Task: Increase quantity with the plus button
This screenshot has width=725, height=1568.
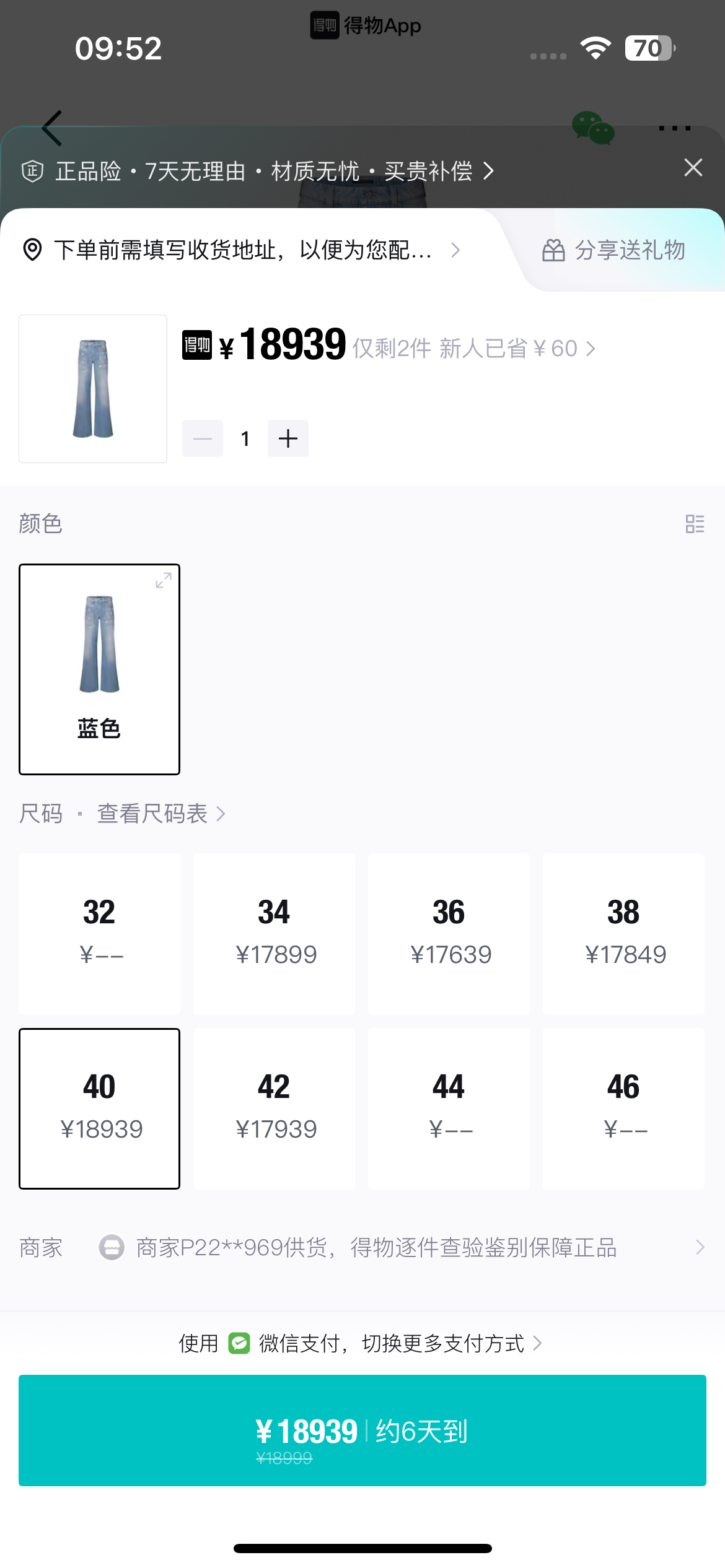Action: (288, 438)
